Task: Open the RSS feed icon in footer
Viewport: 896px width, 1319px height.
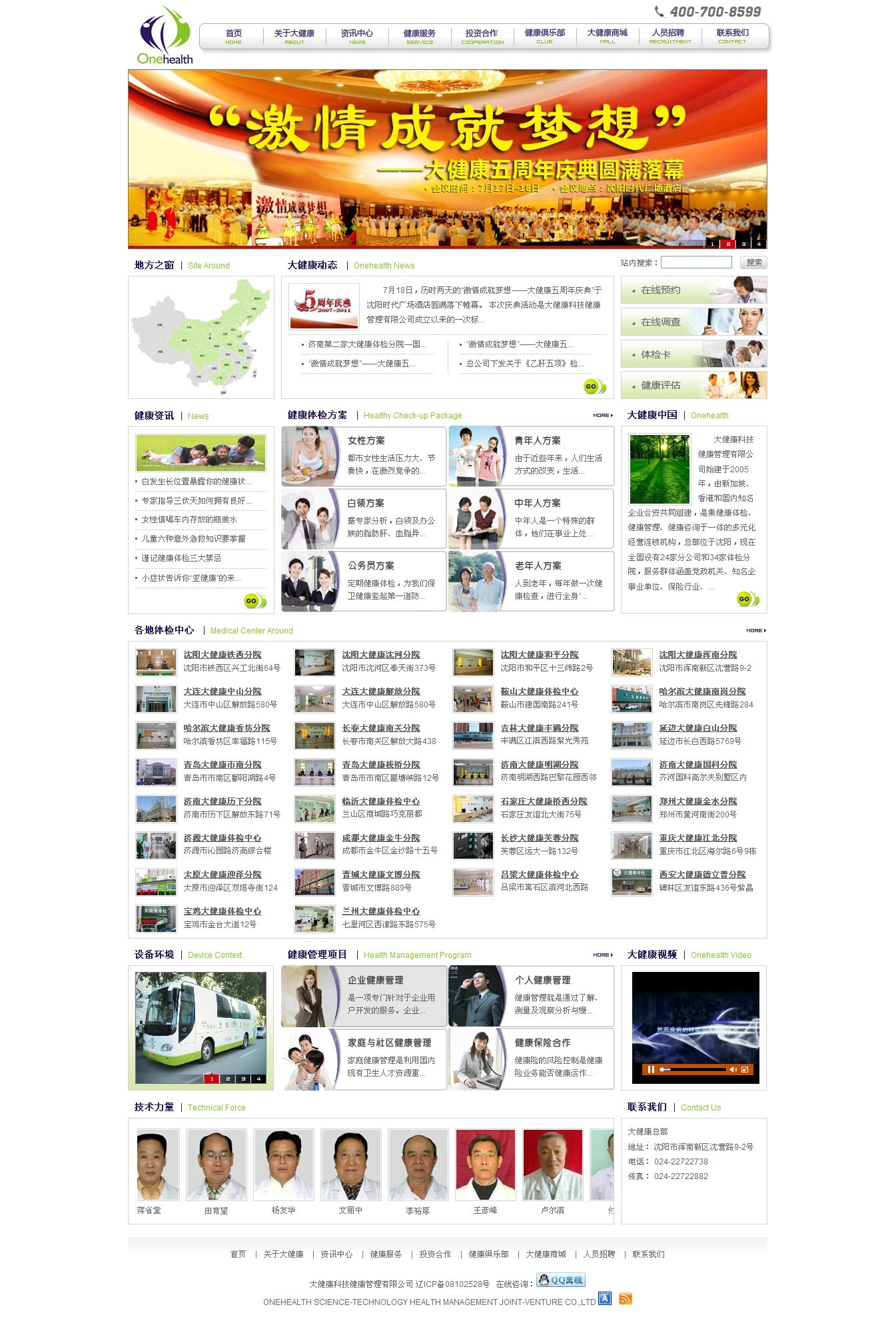Action: (625, 1298)
